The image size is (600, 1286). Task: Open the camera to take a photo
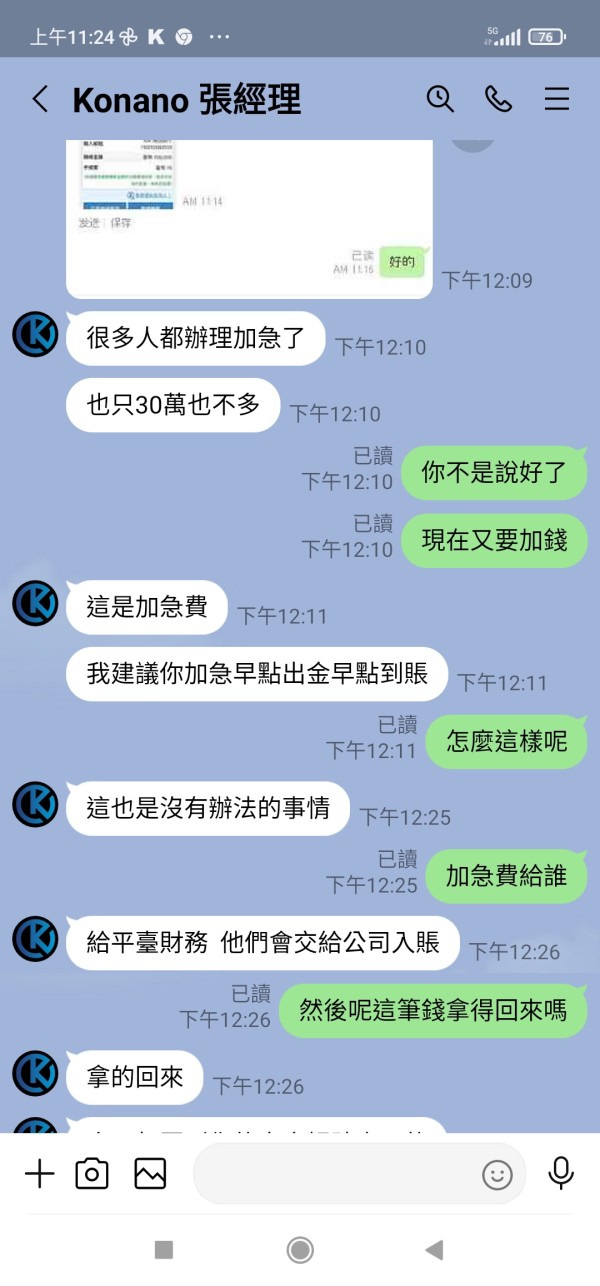92,1173
